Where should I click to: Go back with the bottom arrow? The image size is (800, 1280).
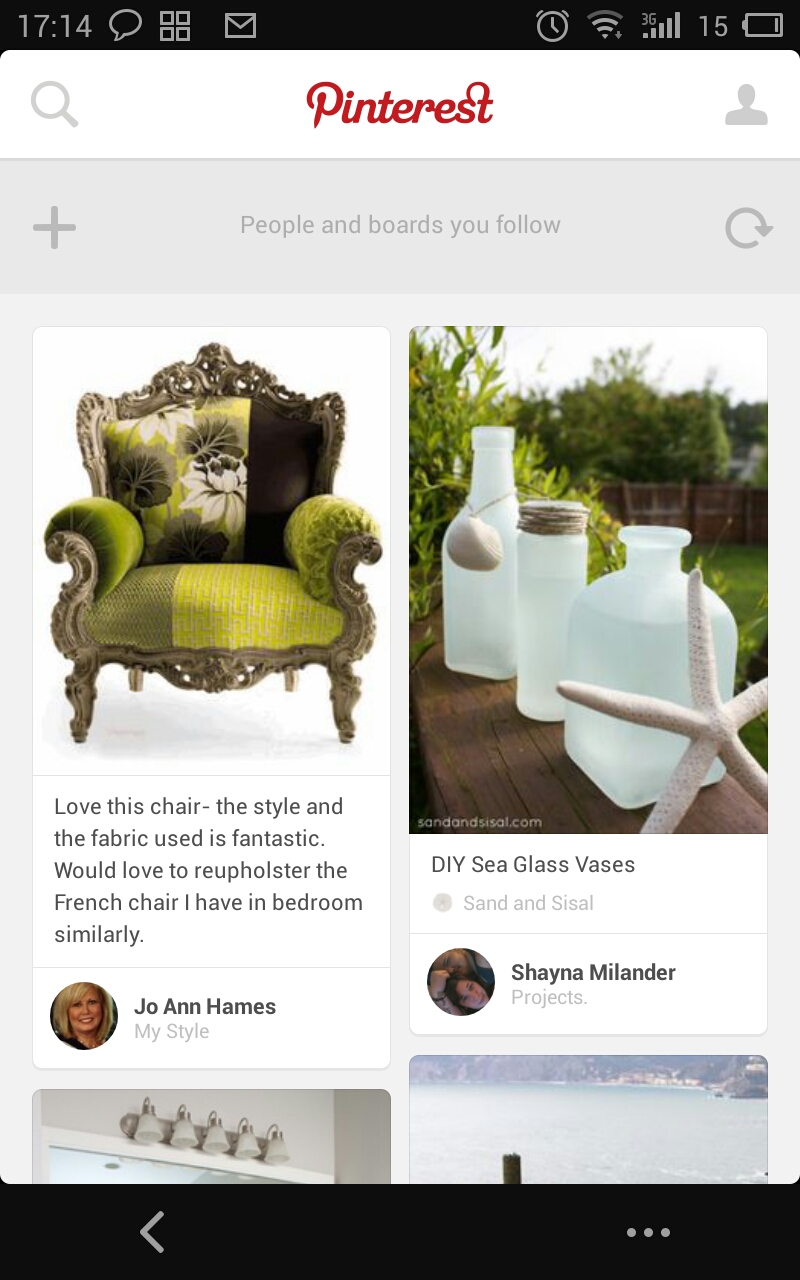(152, 1232)
